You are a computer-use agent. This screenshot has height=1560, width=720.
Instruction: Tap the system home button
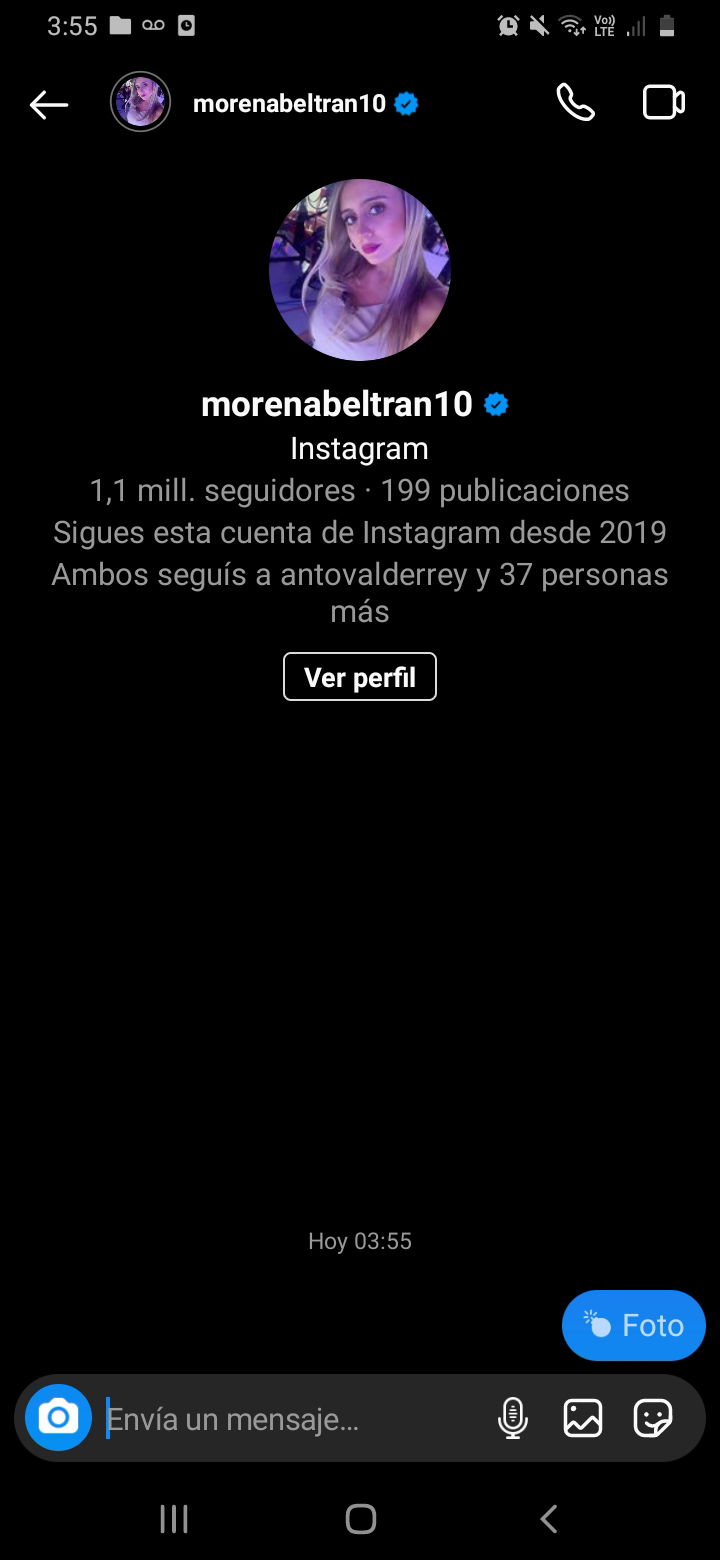click(x=360, y=1519)
